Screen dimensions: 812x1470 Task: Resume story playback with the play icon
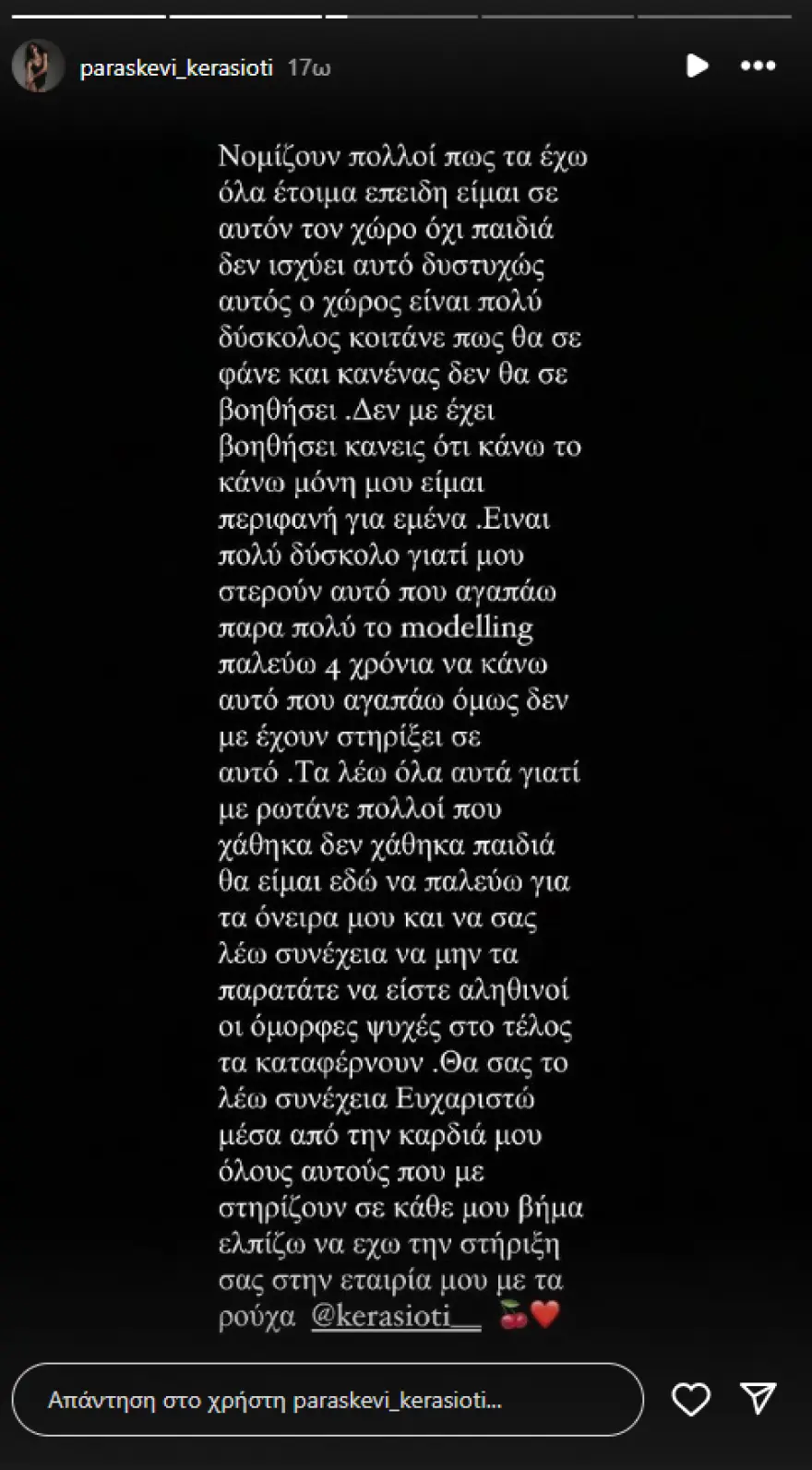coord(697,66)
